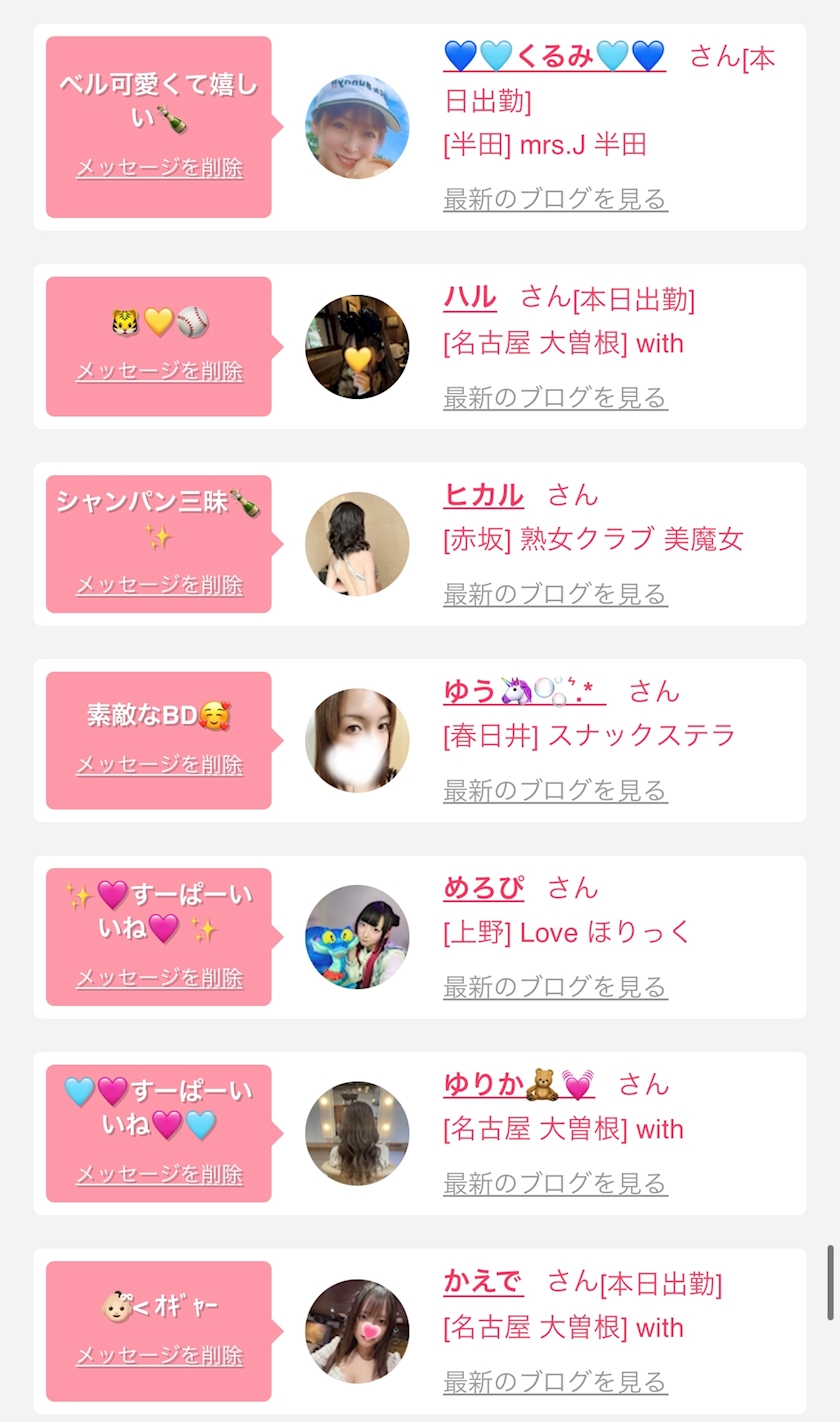Open ヒカル's profile name link

[x=483, y=494]
